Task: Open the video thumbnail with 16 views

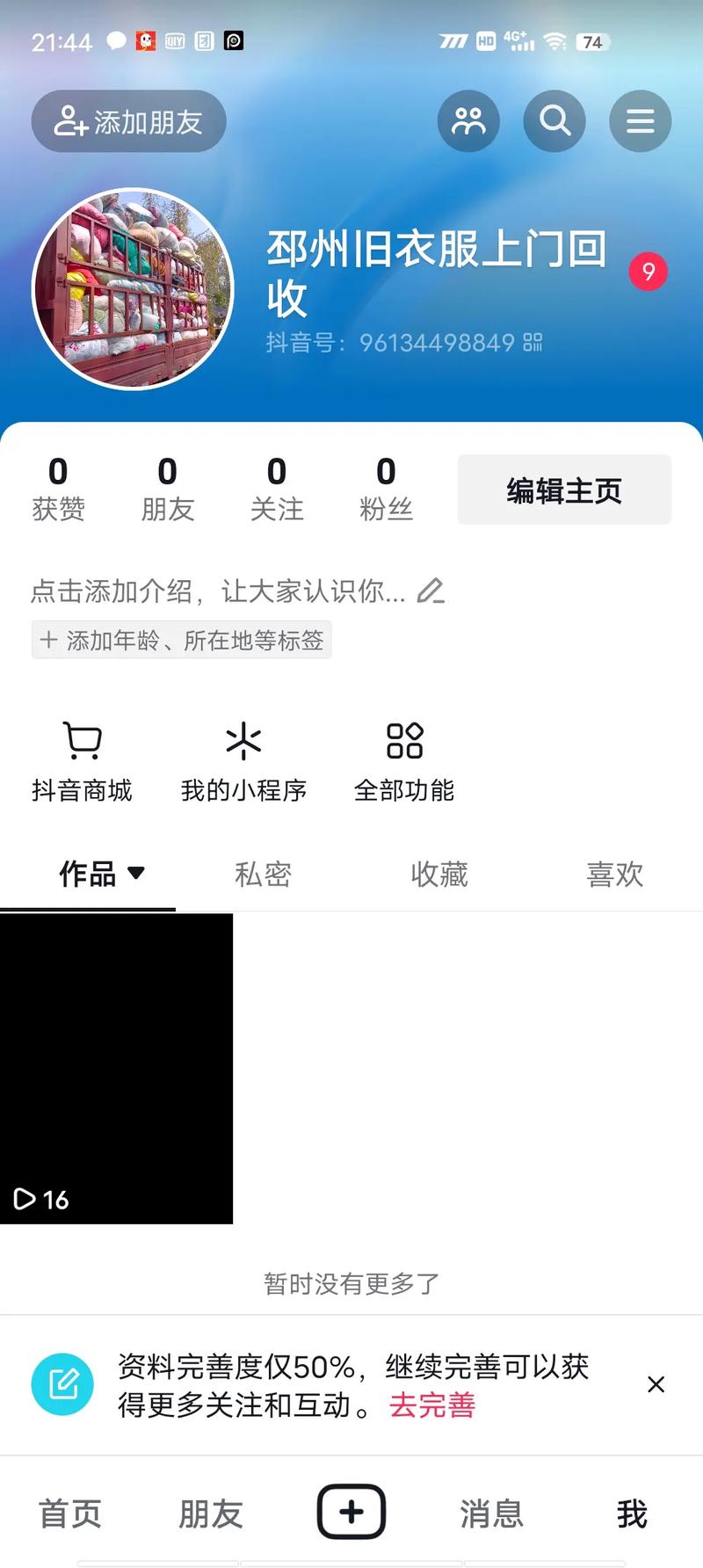Action: pos(117,1068)
